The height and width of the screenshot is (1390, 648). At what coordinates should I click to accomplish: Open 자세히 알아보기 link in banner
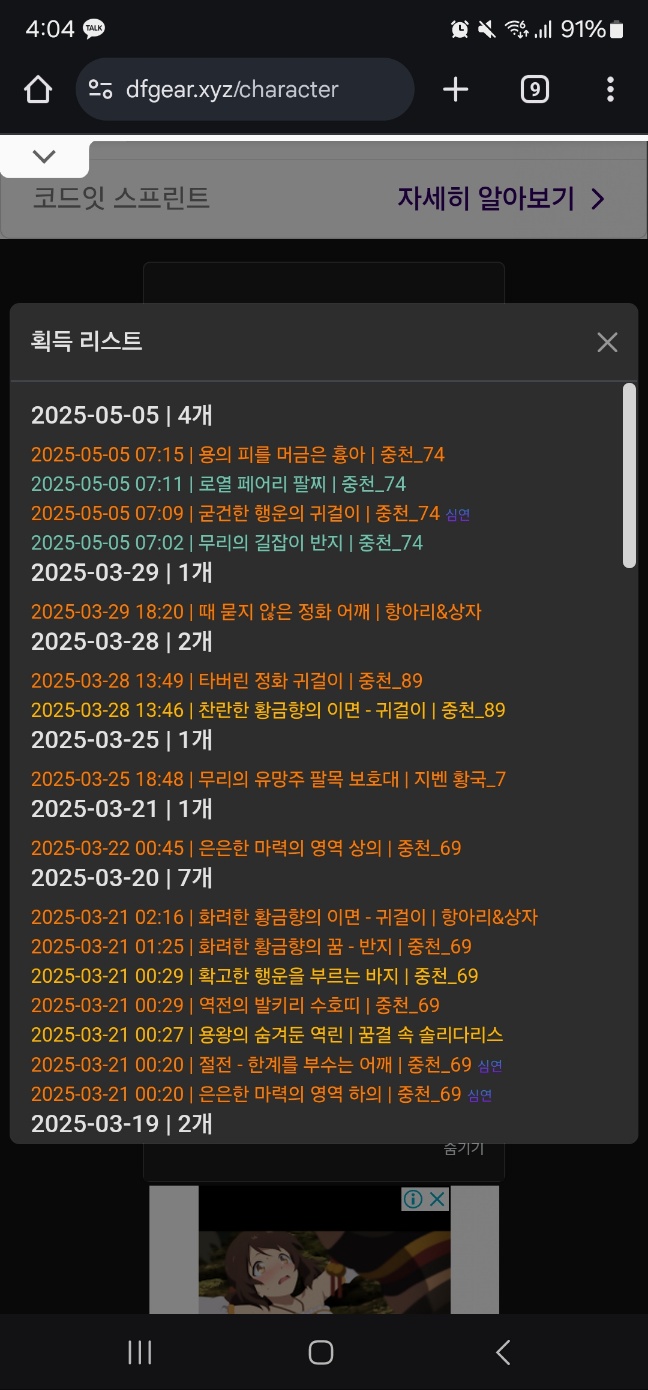[x=500, y=199]
